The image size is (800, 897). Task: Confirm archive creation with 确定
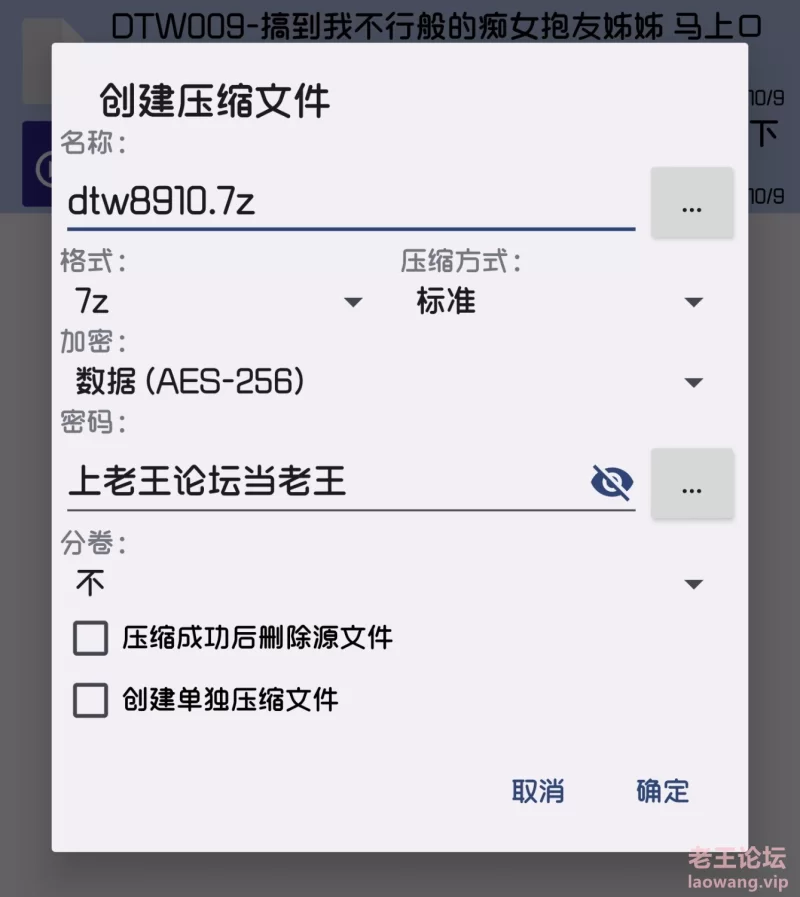point(663,791)
